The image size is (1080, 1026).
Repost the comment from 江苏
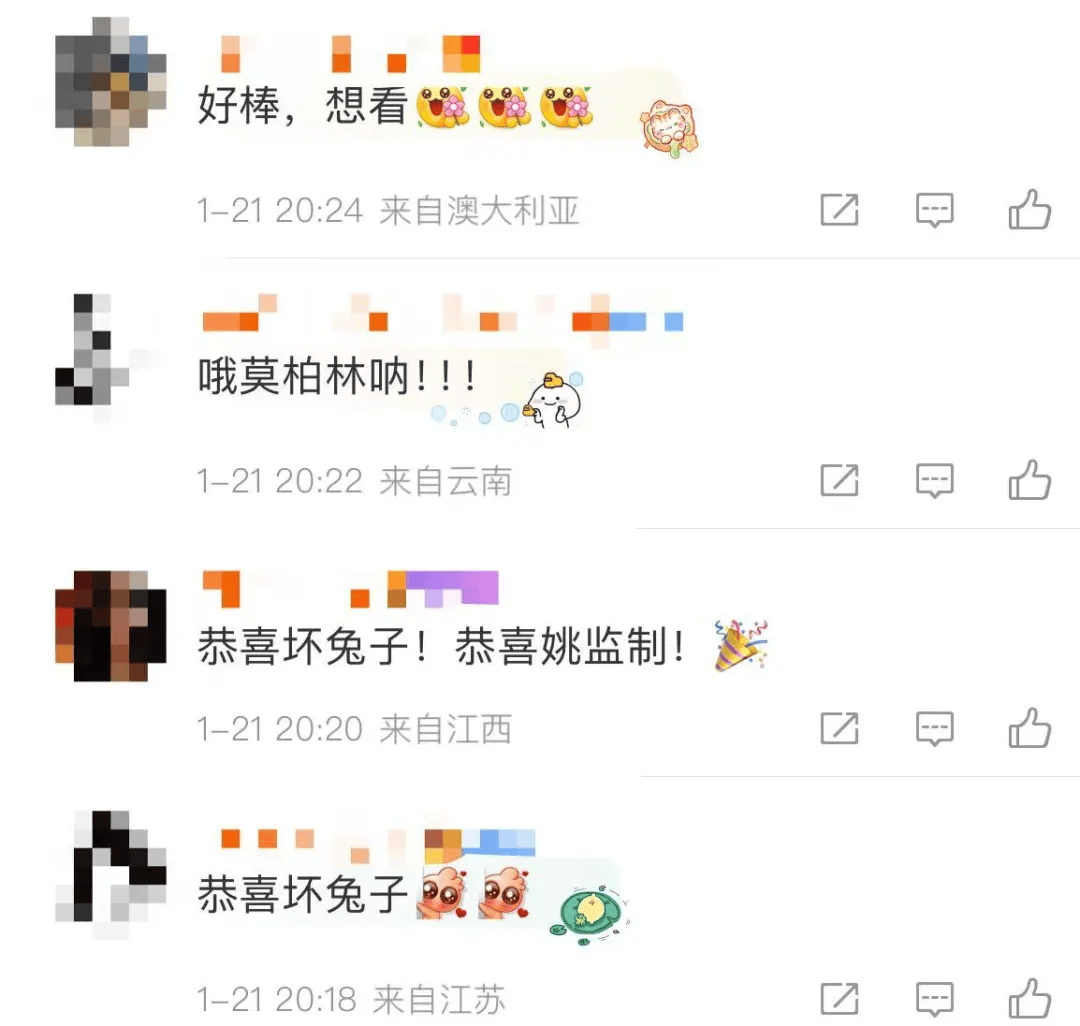(x=839, y=998)
